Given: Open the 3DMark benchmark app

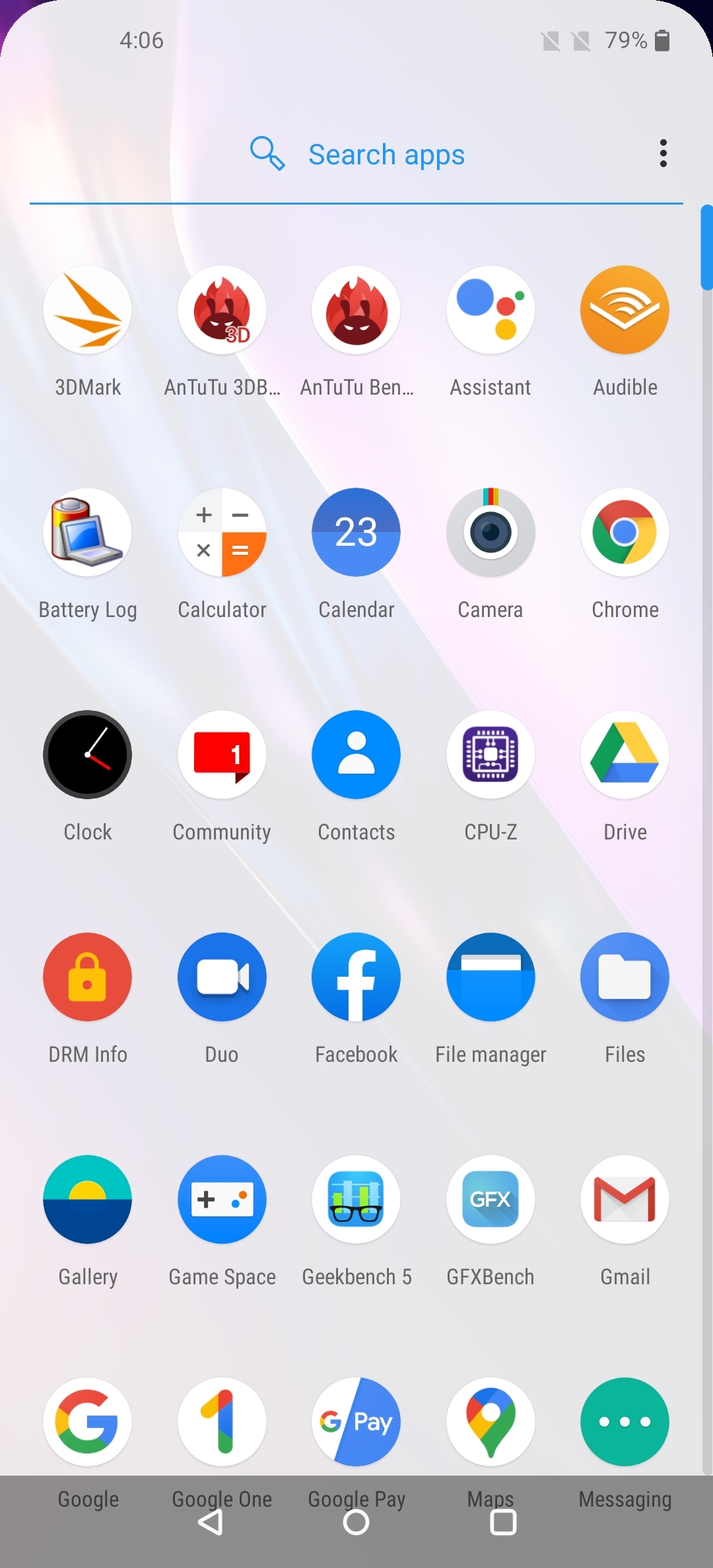Looking at the screenshot, I should pos(88,310).
